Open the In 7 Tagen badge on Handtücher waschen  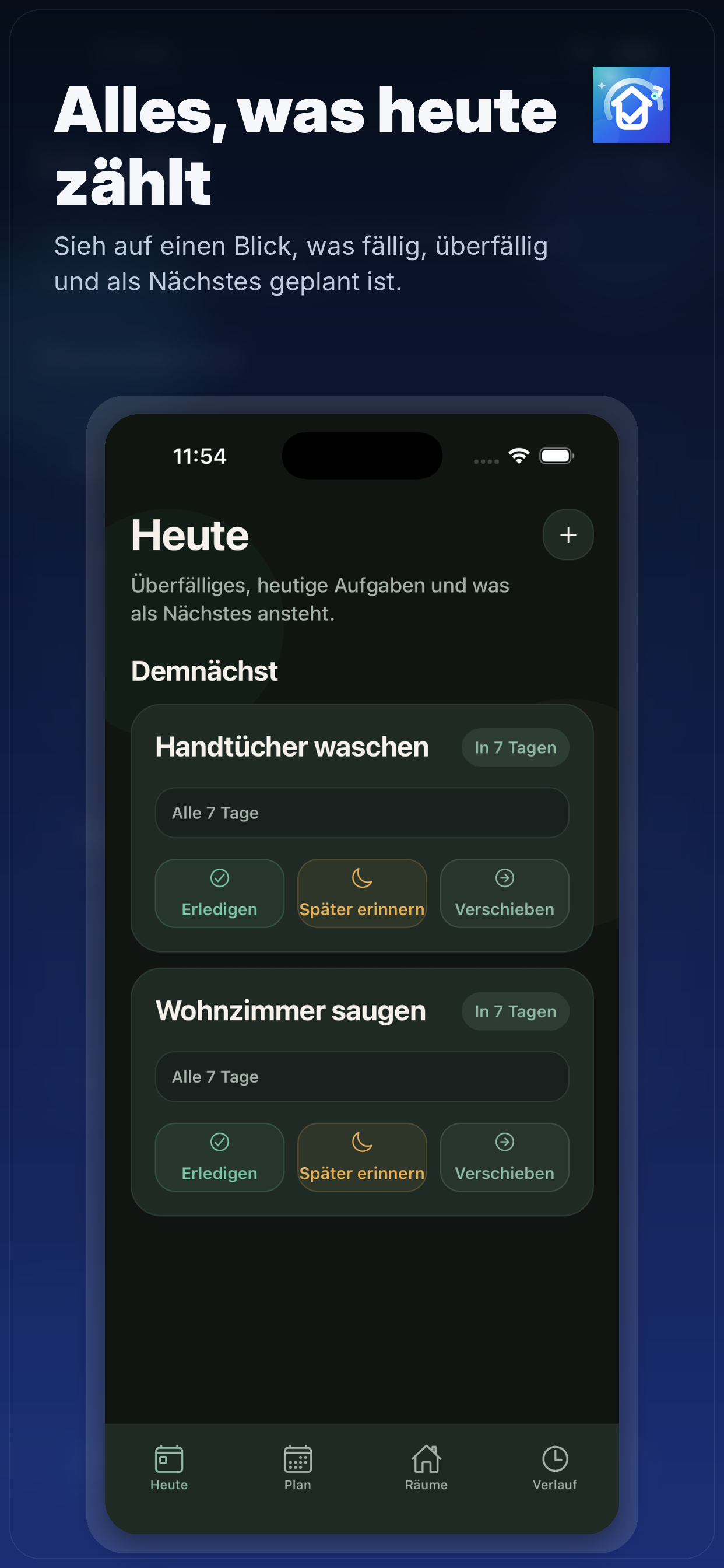pyautogui.click(x=515, y=747)
